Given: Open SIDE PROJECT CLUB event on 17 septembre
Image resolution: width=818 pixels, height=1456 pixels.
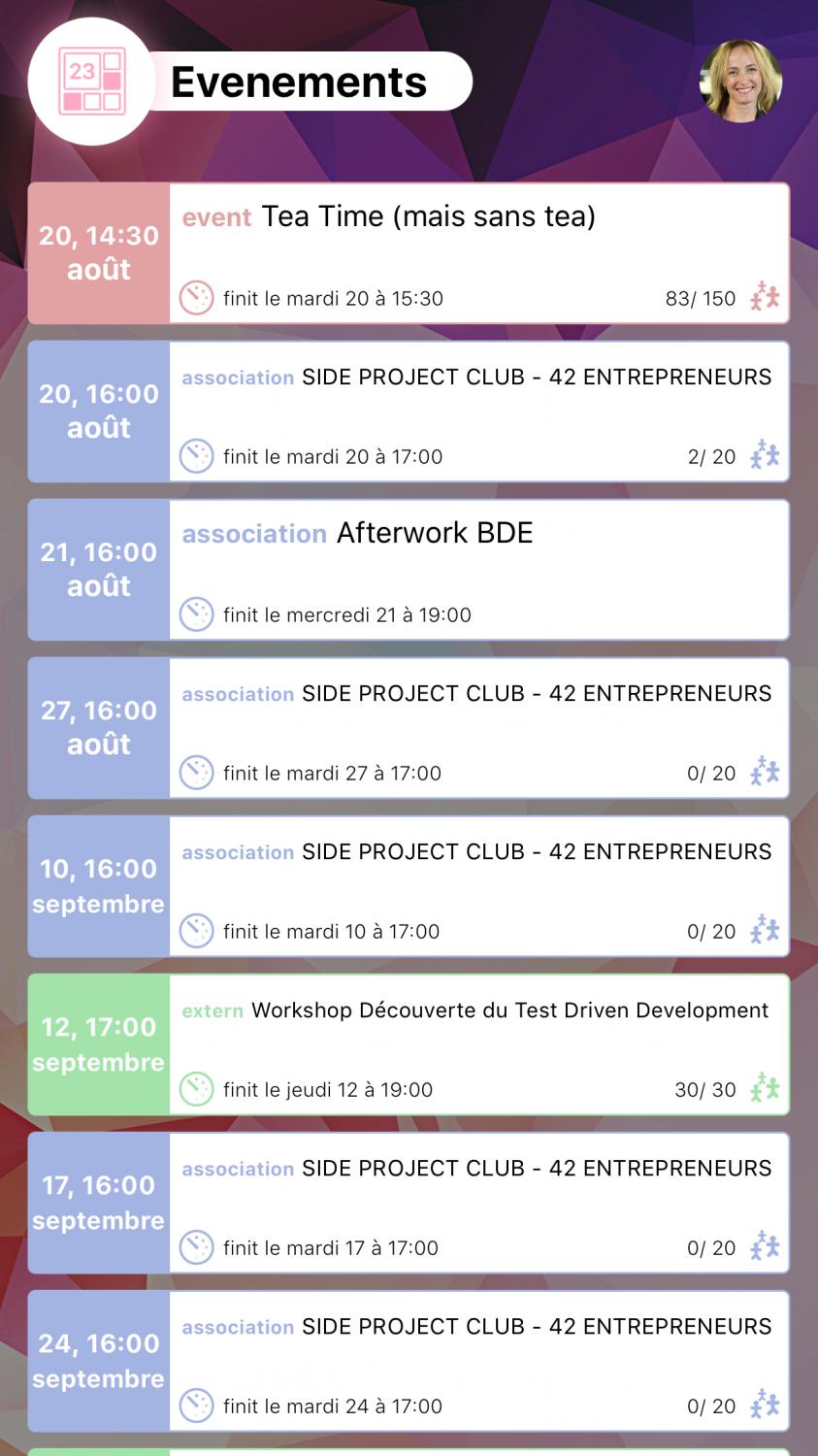Looking at the screenshot, I should (x=409, y=1203).
